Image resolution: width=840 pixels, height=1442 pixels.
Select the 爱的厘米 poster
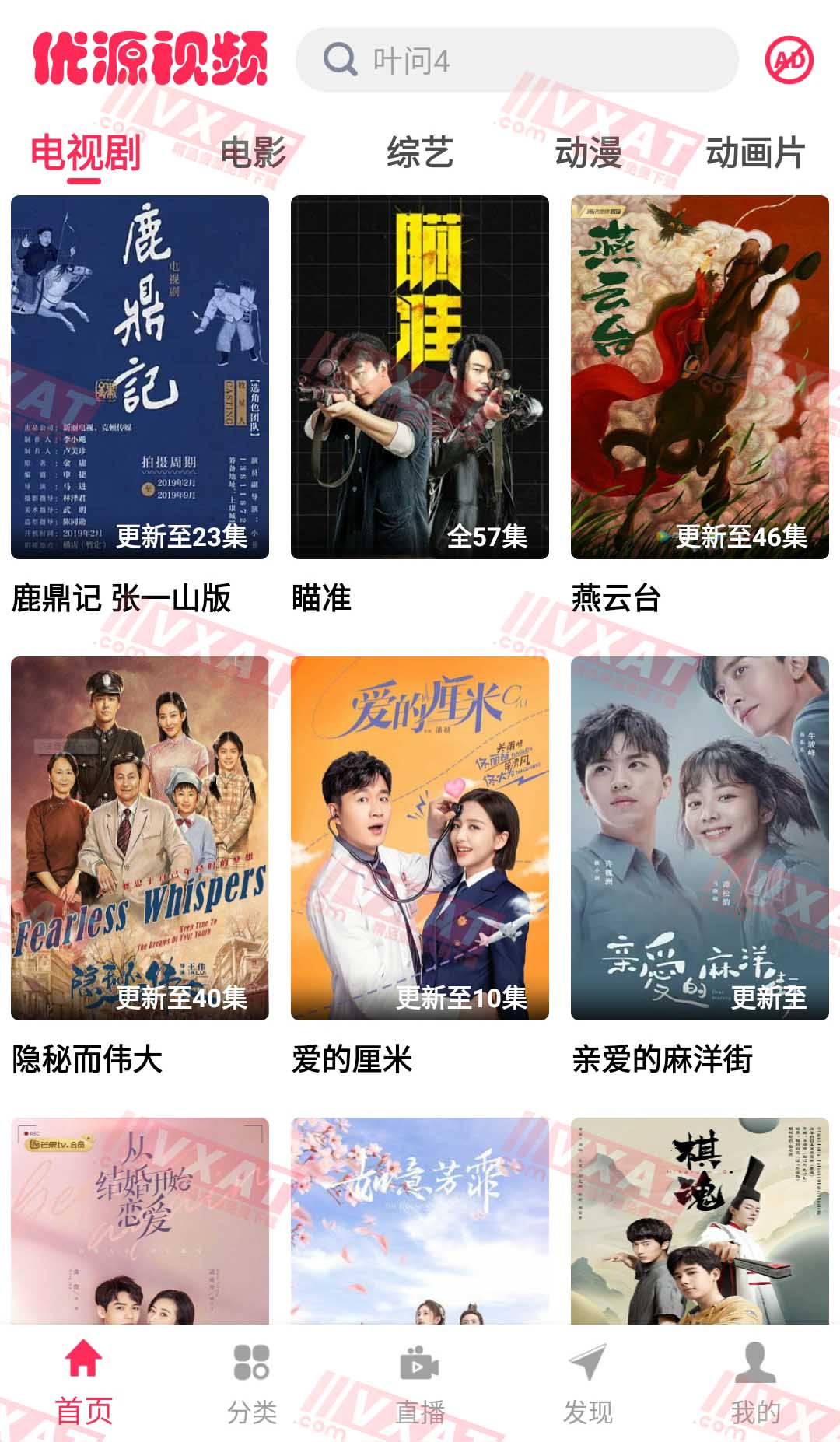420,838
